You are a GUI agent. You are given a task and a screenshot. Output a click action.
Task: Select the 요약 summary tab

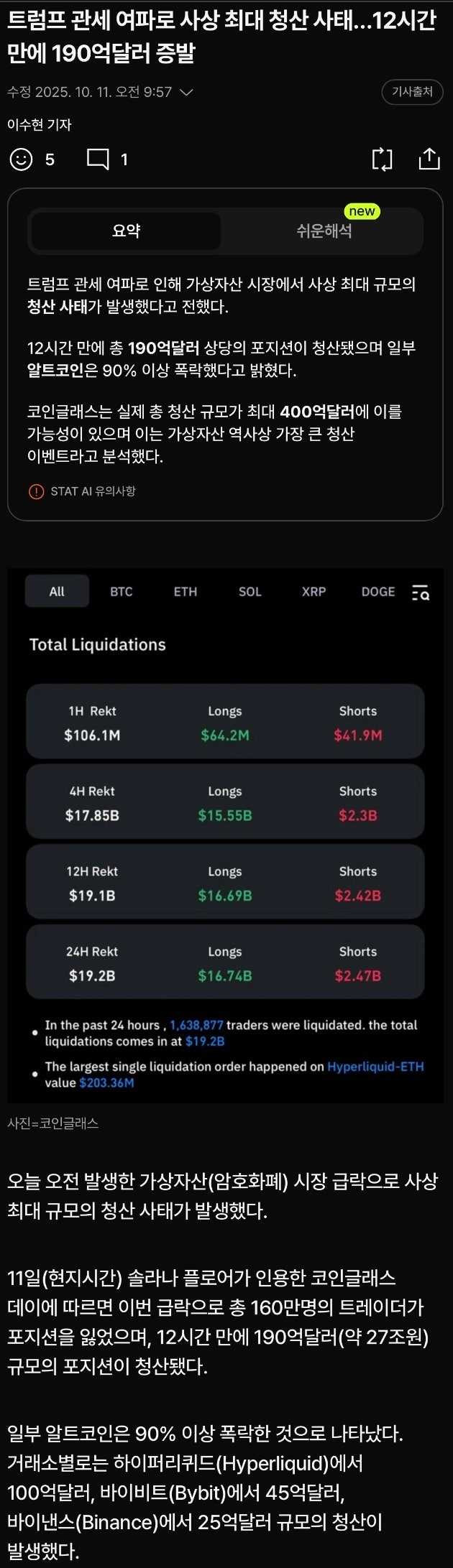click(126, 231)
